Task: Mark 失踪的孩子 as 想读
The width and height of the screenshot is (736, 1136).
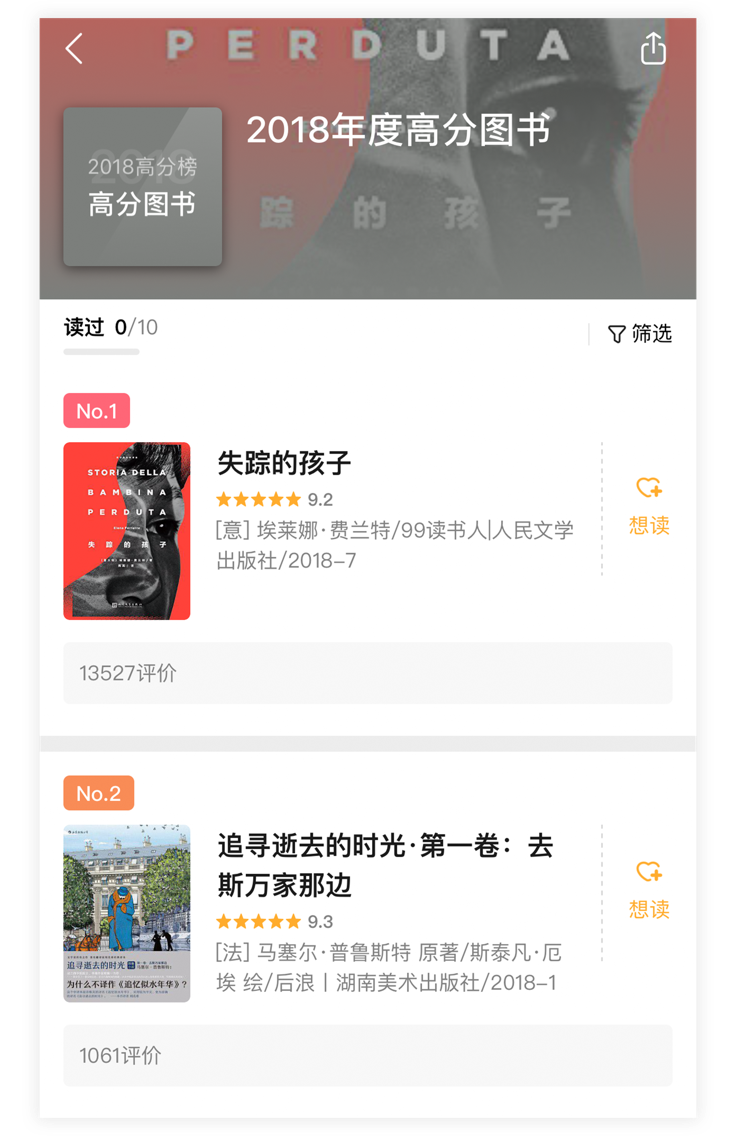Action: tap(649, 507)
